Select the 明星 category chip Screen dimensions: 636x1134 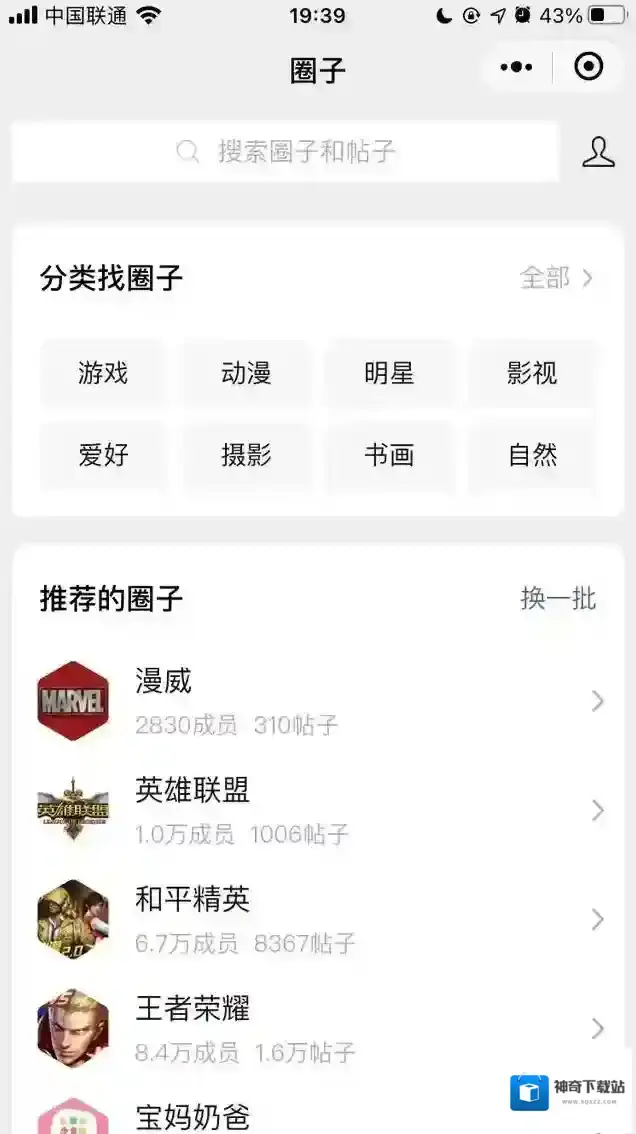pos(389,374)
